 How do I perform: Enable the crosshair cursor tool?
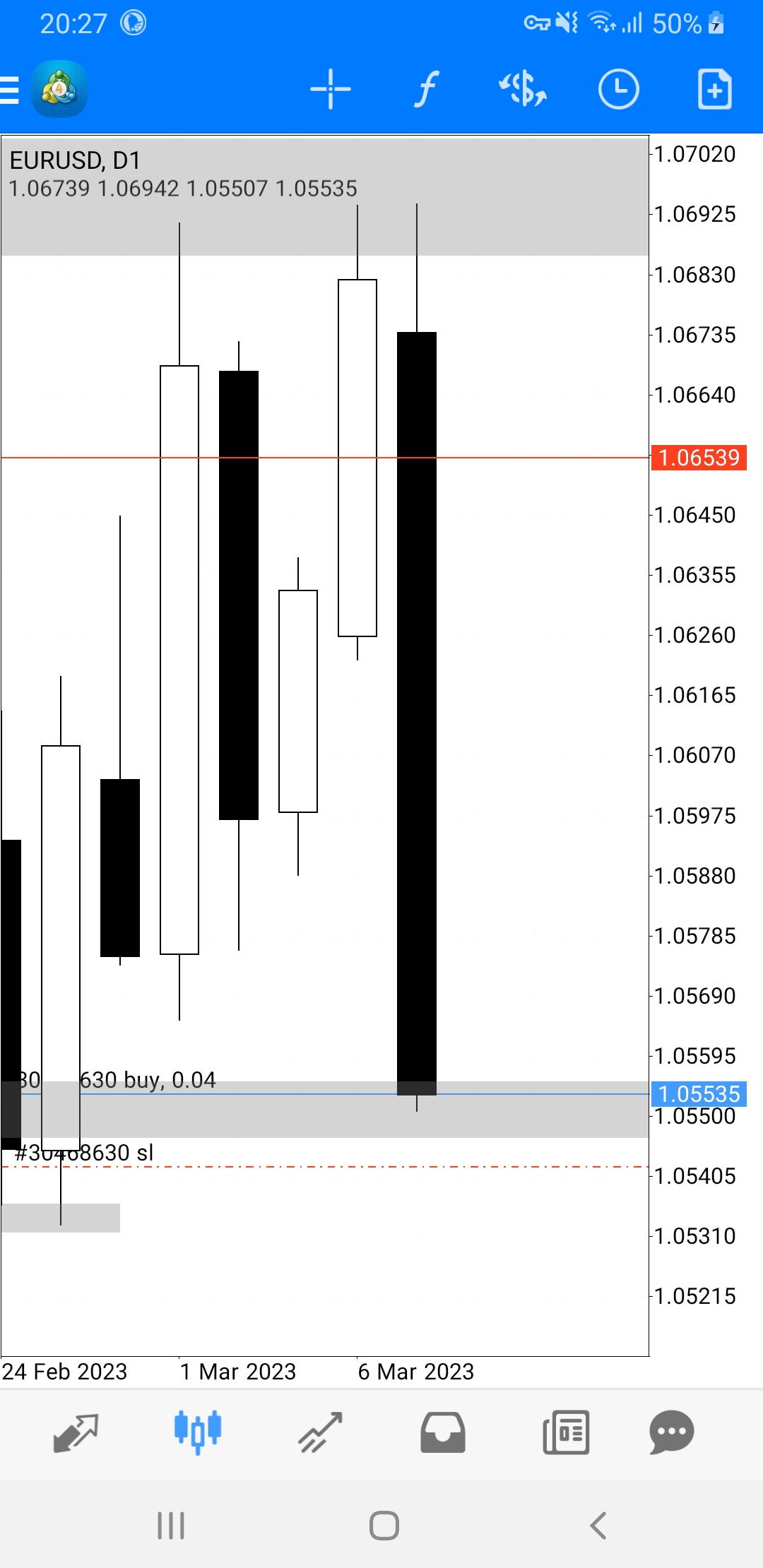pyautogui.click(x=331, y=90)
